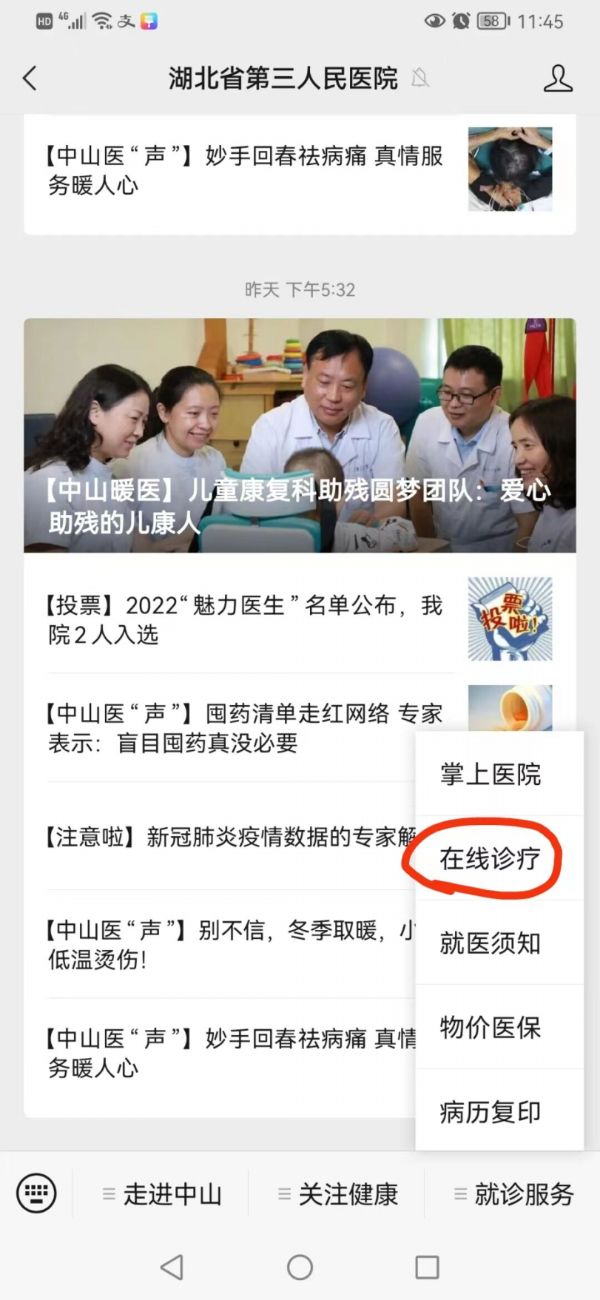
Task: Open the topmost 妙手回春祛病痛 article
Action: tap(245, 171)
